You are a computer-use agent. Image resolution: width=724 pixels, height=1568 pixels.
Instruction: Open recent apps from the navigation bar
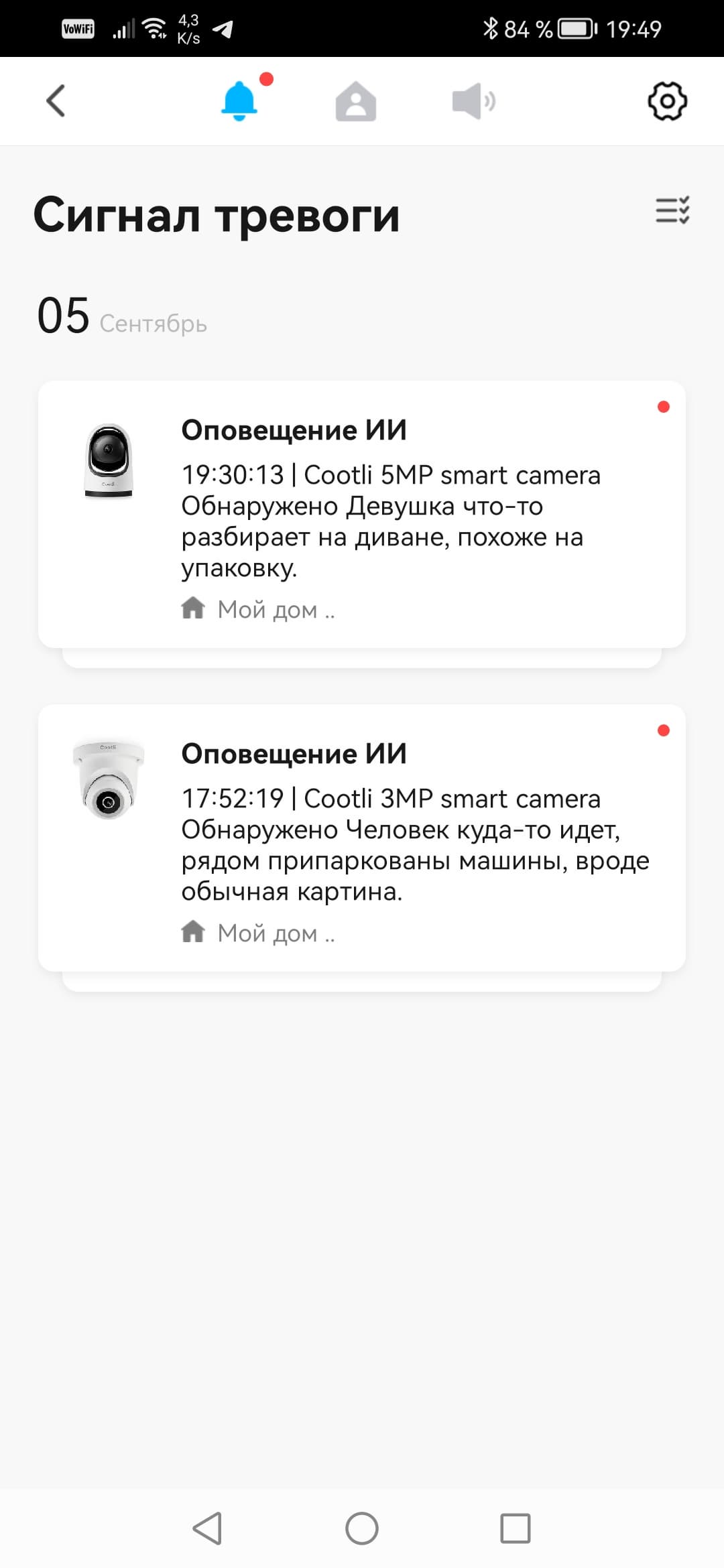pos(516,1528)
